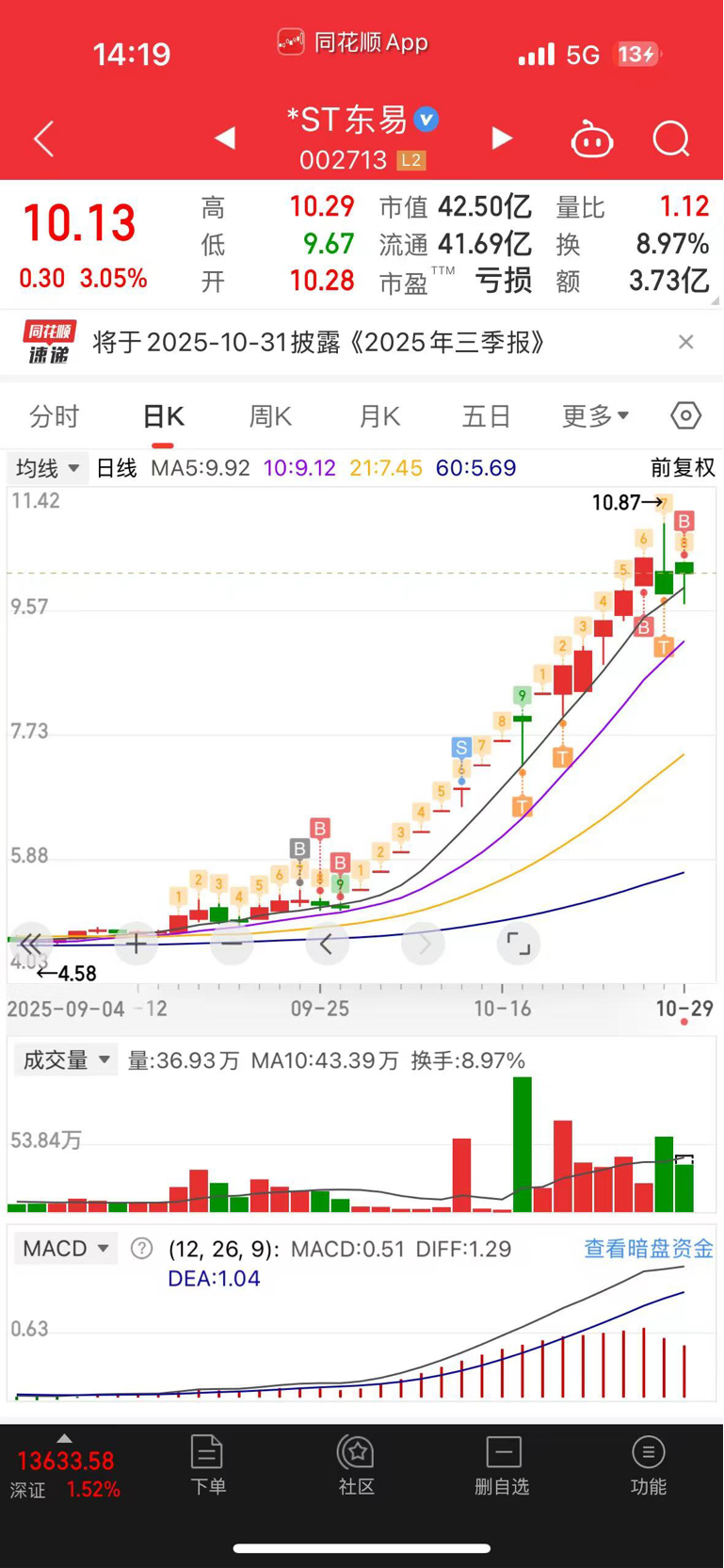Switch to the next stock arrow

[502, 139]
